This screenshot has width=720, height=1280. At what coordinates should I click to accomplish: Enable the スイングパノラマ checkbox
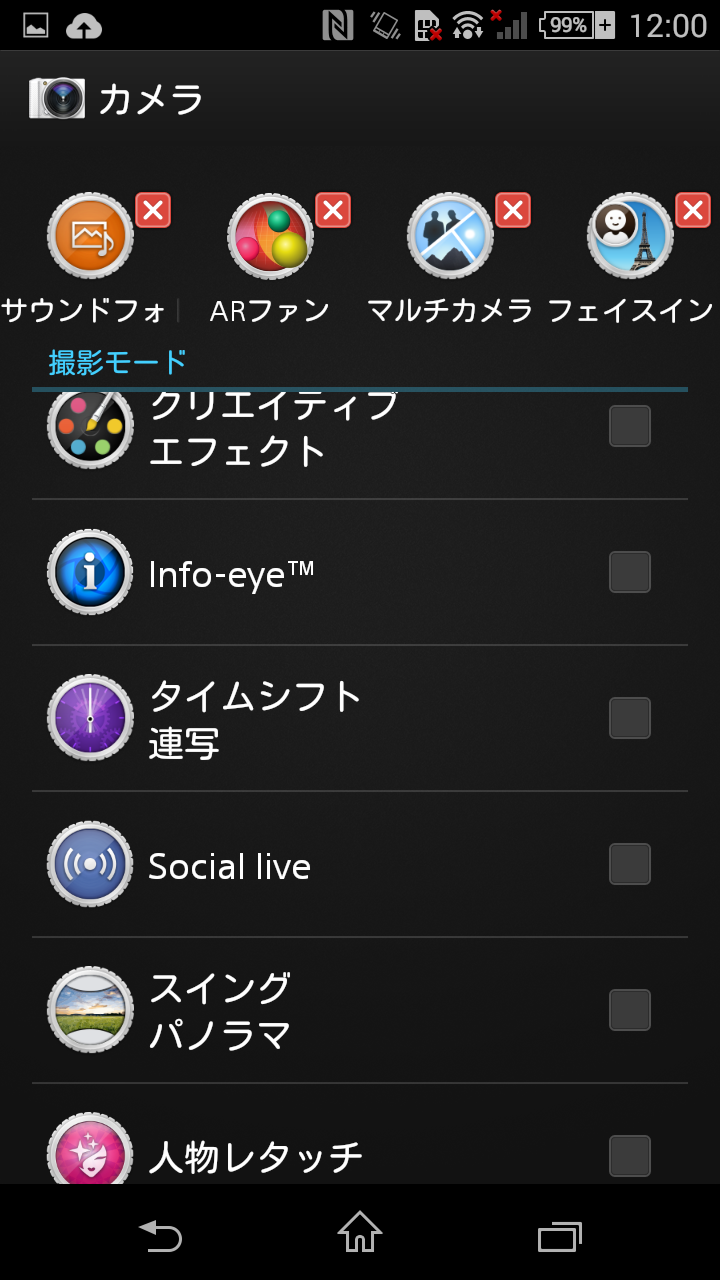tap(630, 1010)
